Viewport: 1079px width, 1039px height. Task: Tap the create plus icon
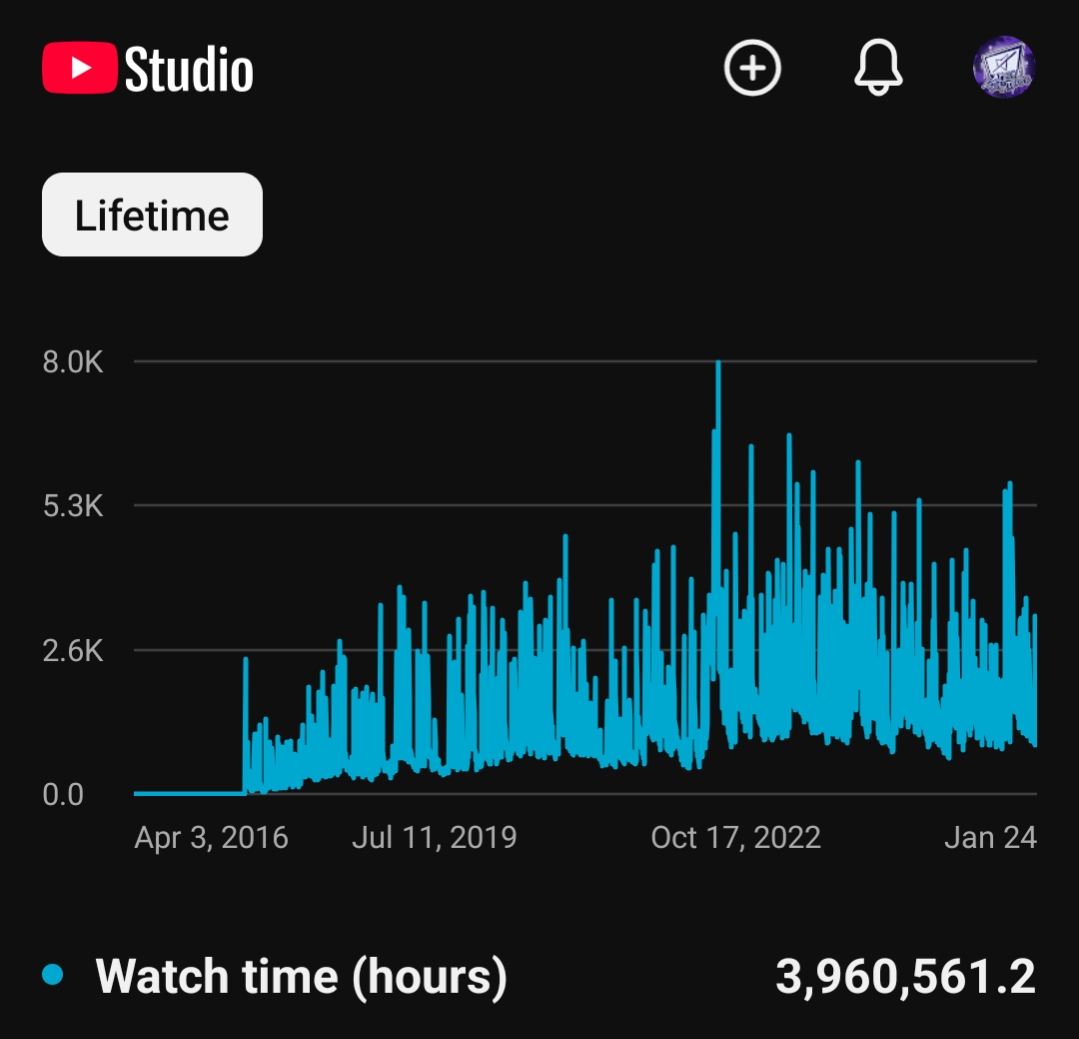click(752, 68)
